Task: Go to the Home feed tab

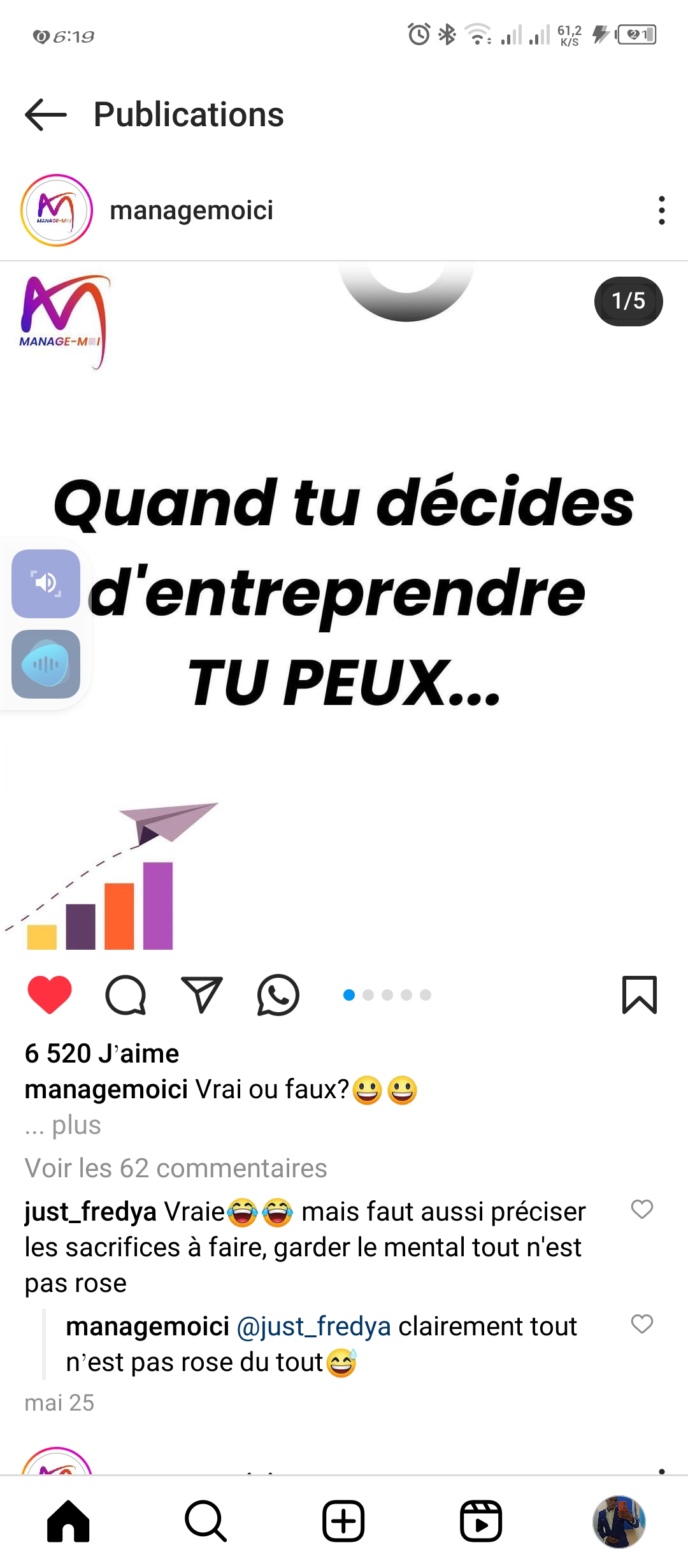Action: pos(69,1521)
